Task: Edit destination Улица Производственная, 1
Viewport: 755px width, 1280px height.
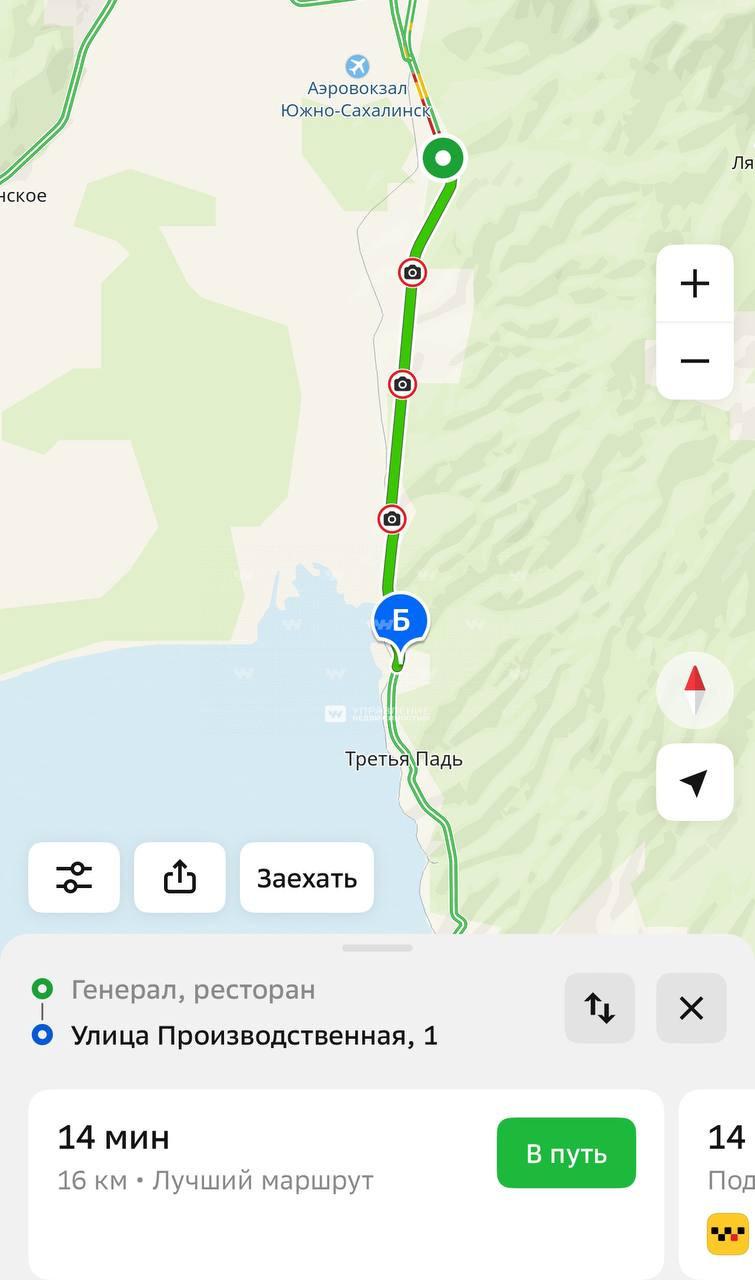Action: click(254, 1035)
